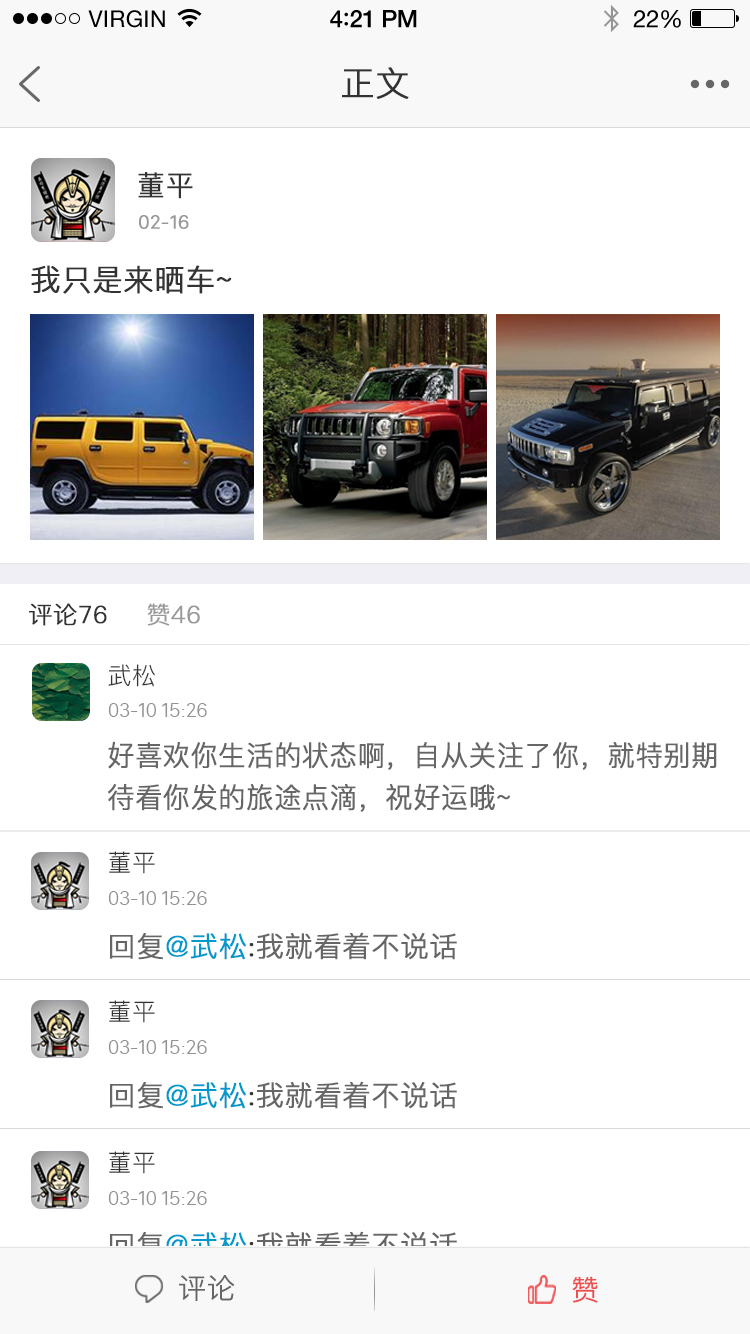
Task: Tap the 评论 button at bottom
Action: (185, 1289)
